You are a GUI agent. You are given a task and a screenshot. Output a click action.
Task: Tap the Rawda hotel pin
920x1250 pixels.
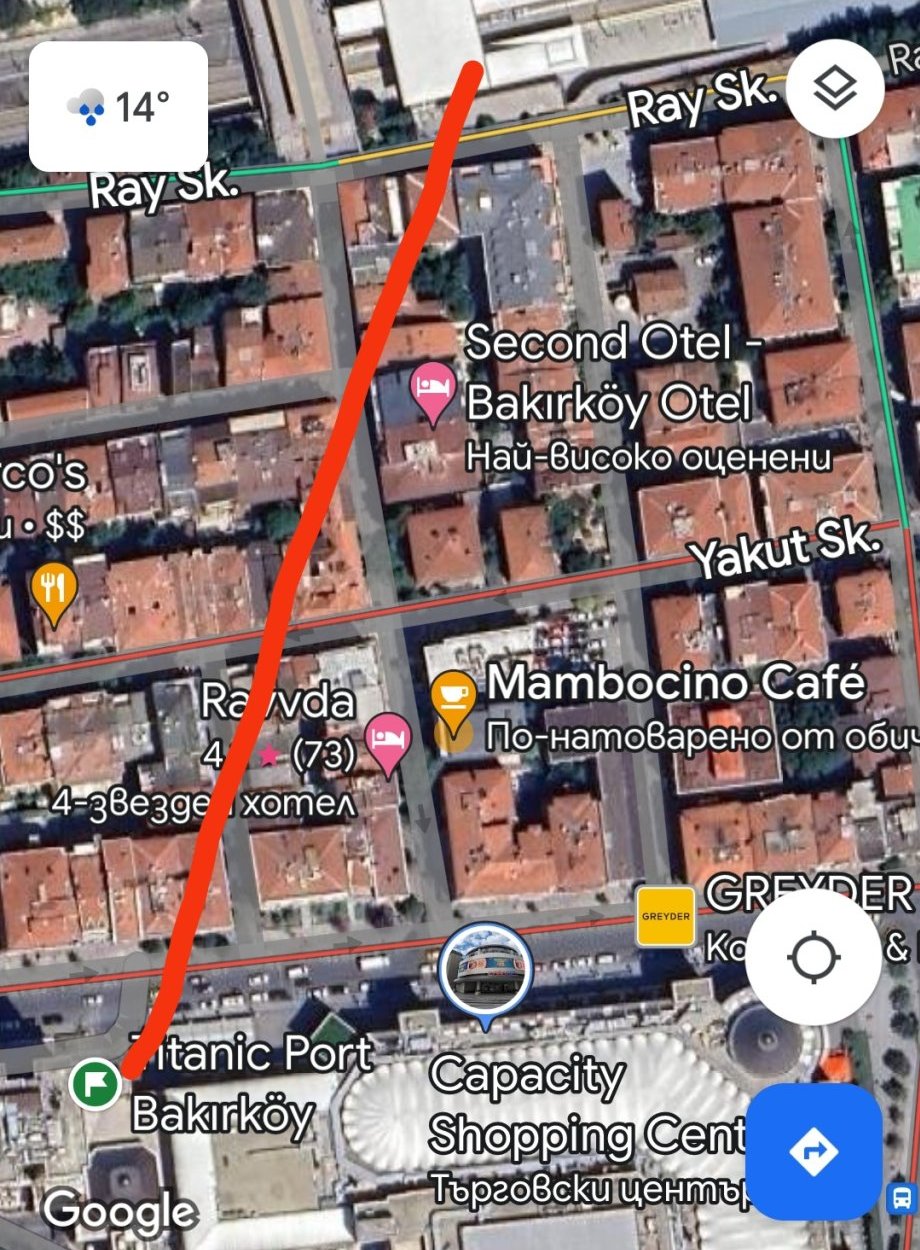[x=387, y=742]
